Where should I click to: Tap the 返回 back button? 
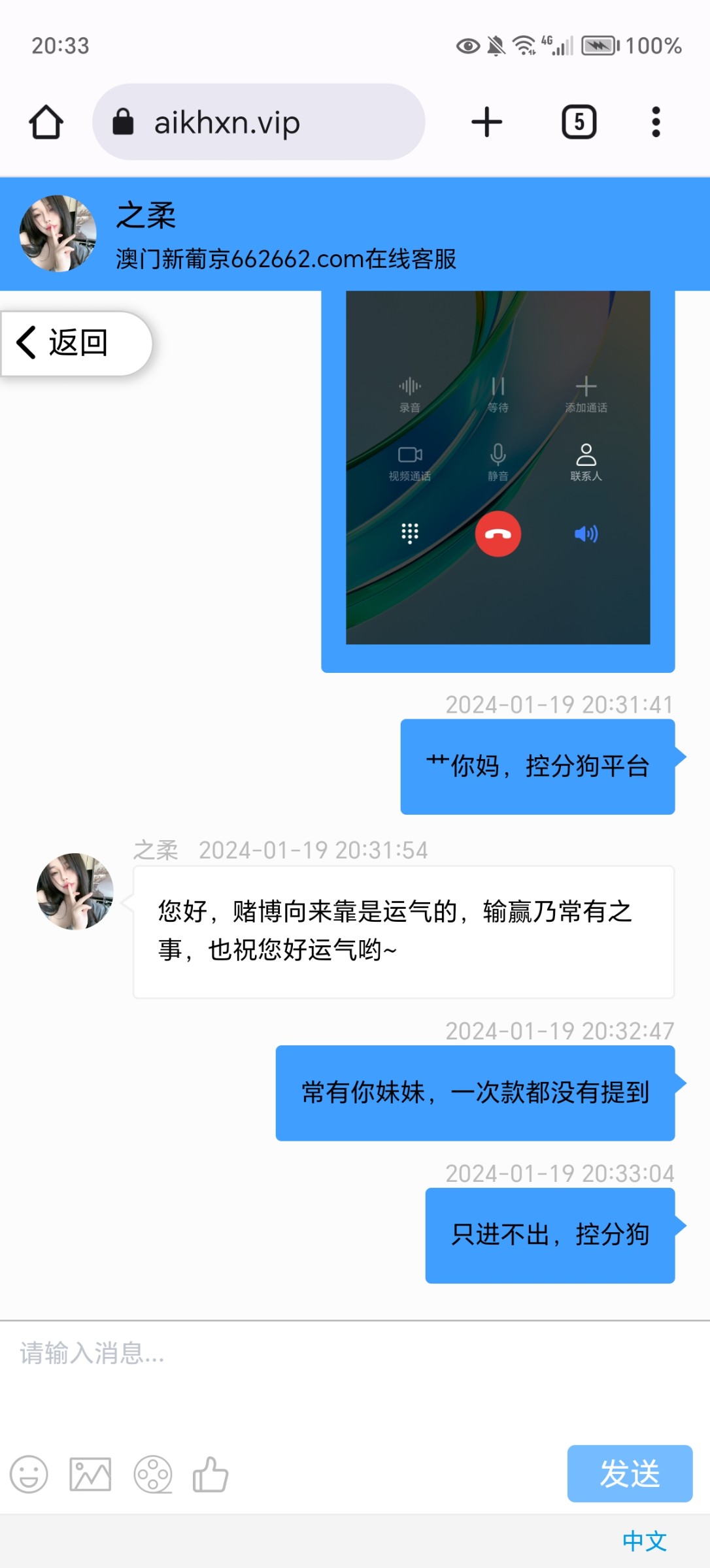[75, 343]
